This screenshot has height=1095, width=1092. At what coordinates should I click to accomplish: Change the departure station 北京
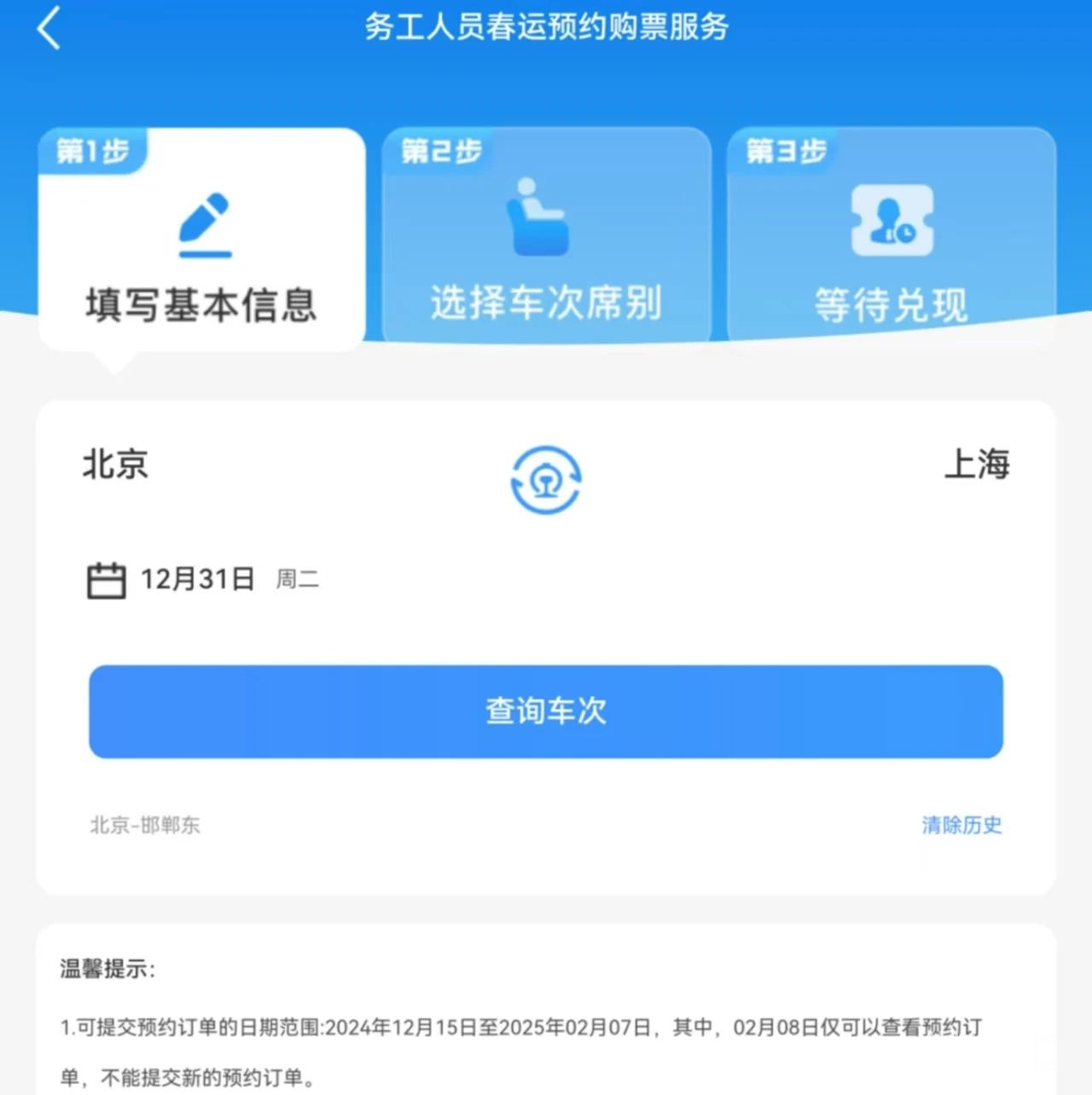click(x=116, y=465)
